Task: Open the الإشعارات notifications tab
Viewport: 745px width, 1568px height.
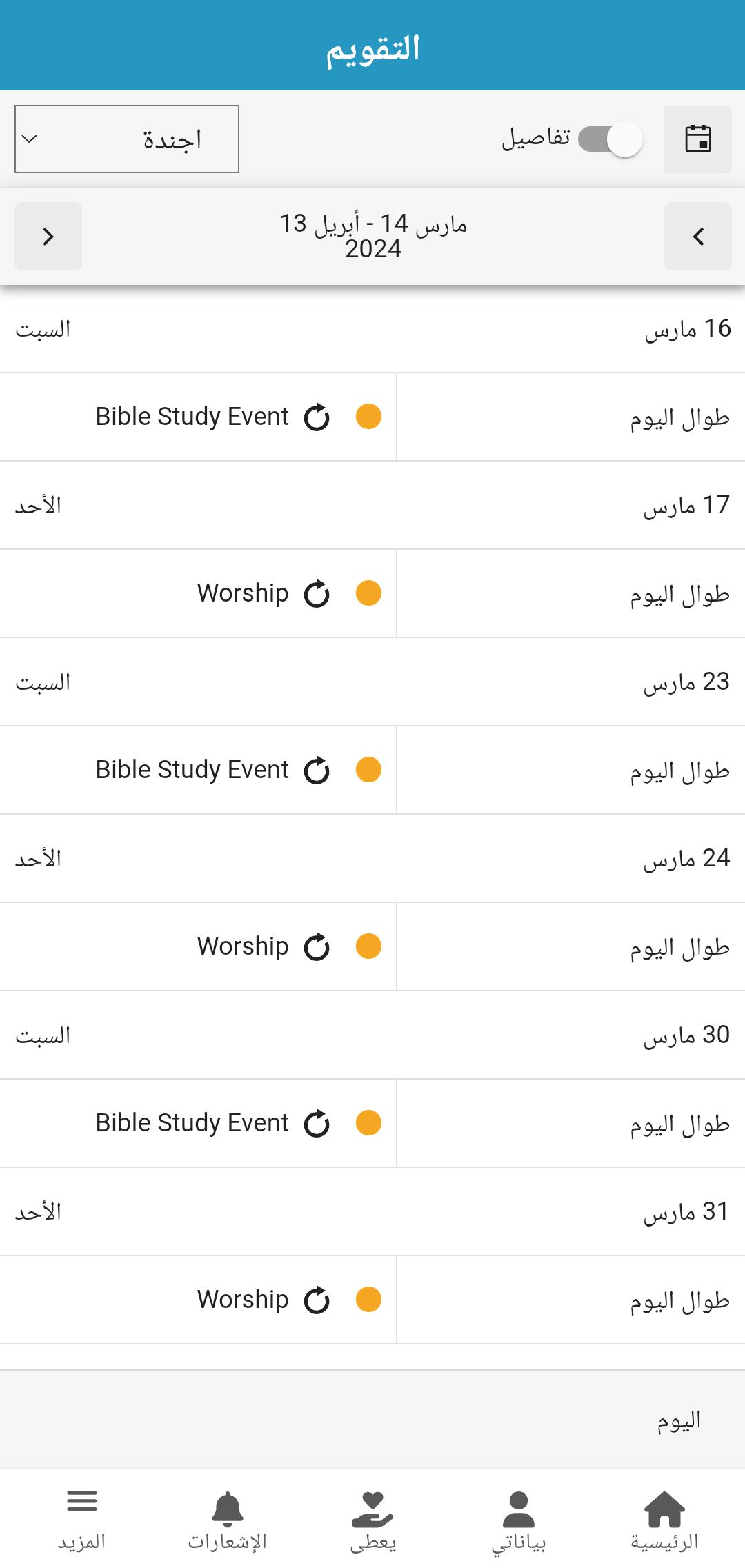Action: tap(227, 1521)
